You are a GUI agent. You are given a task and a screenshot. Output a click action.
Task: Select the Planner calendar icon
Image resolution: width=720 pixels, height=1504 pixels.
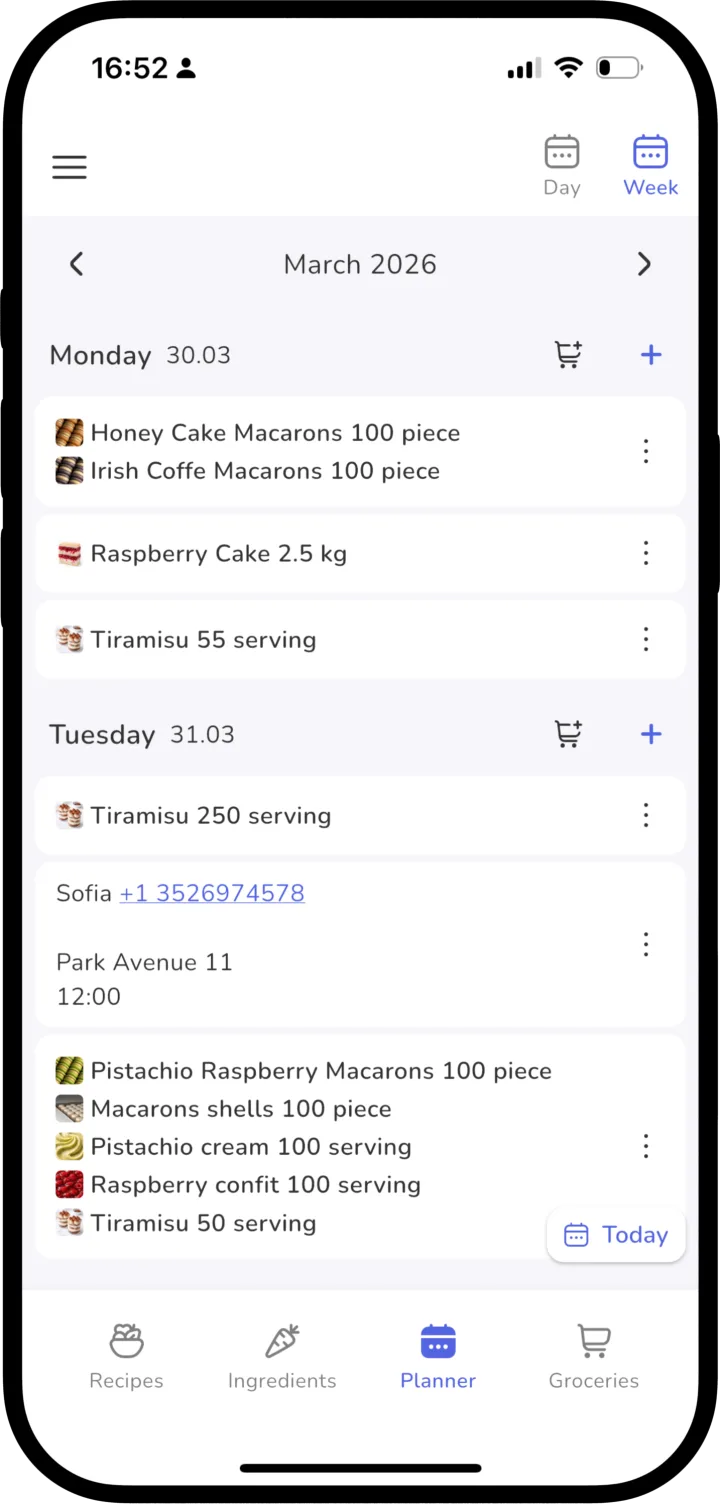click(437, 1344)
